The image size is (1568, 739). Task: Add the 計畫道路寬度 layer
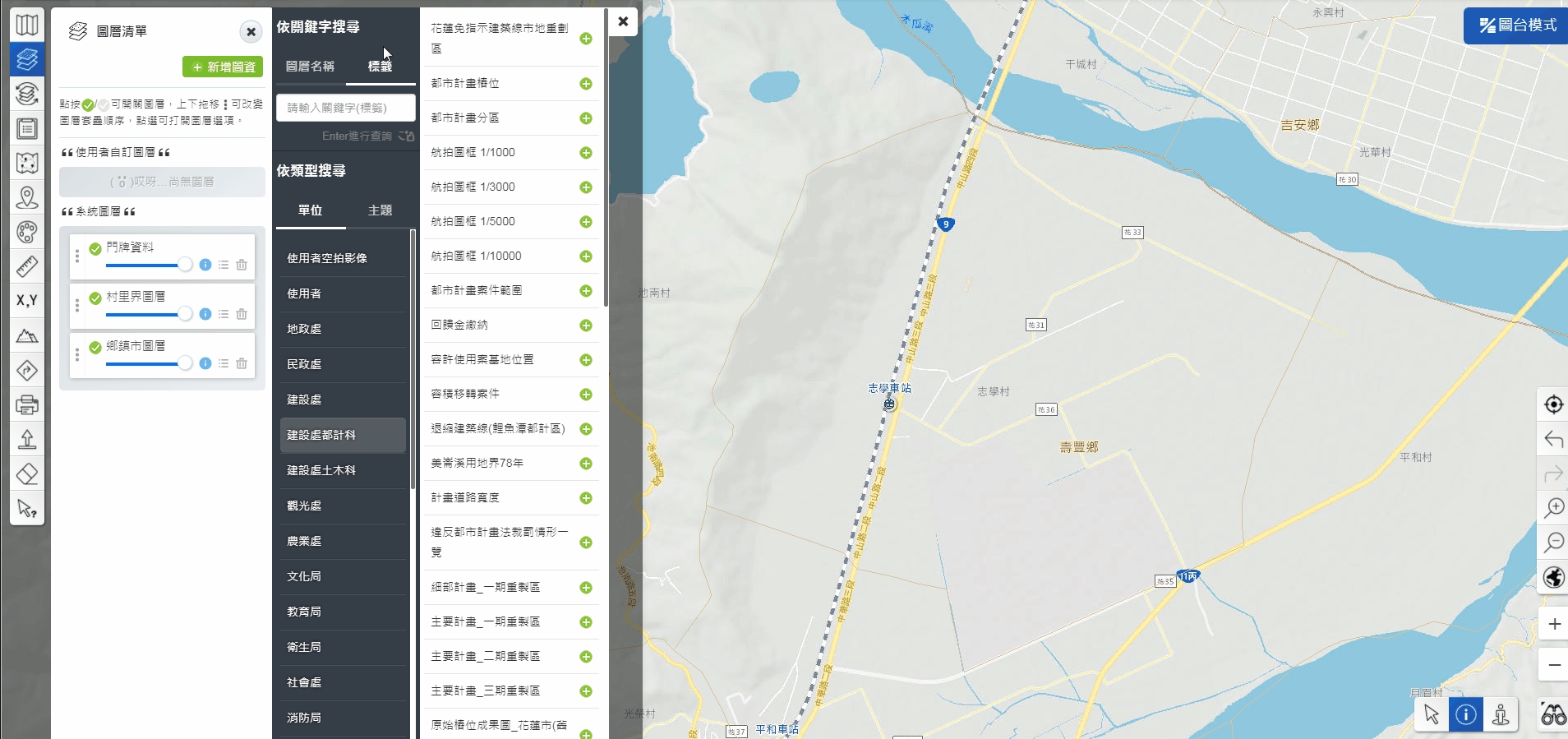(x=586, y=498)
